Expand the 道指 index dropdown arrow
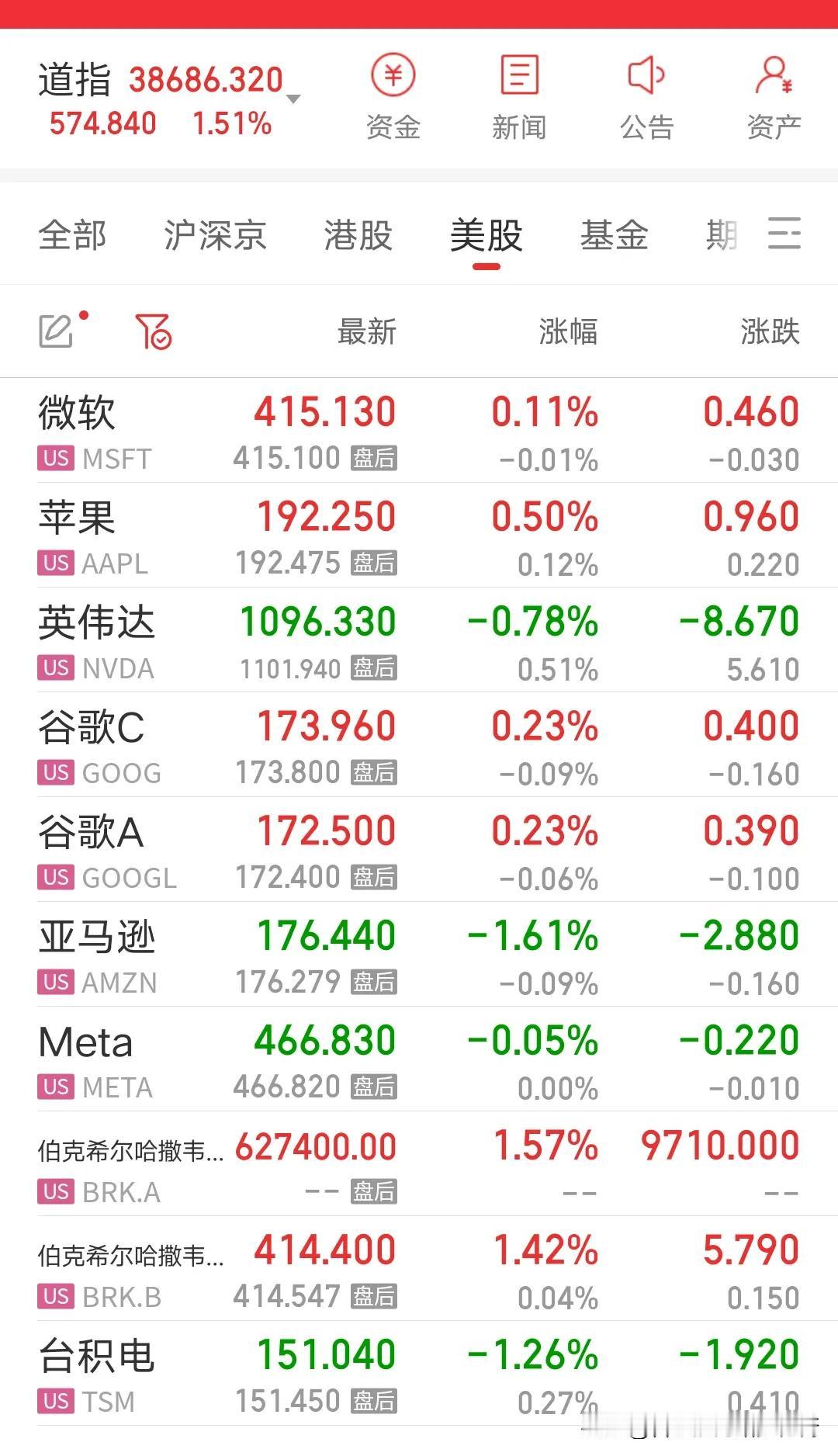This screenshot has width=838, height=1456. 293,99
